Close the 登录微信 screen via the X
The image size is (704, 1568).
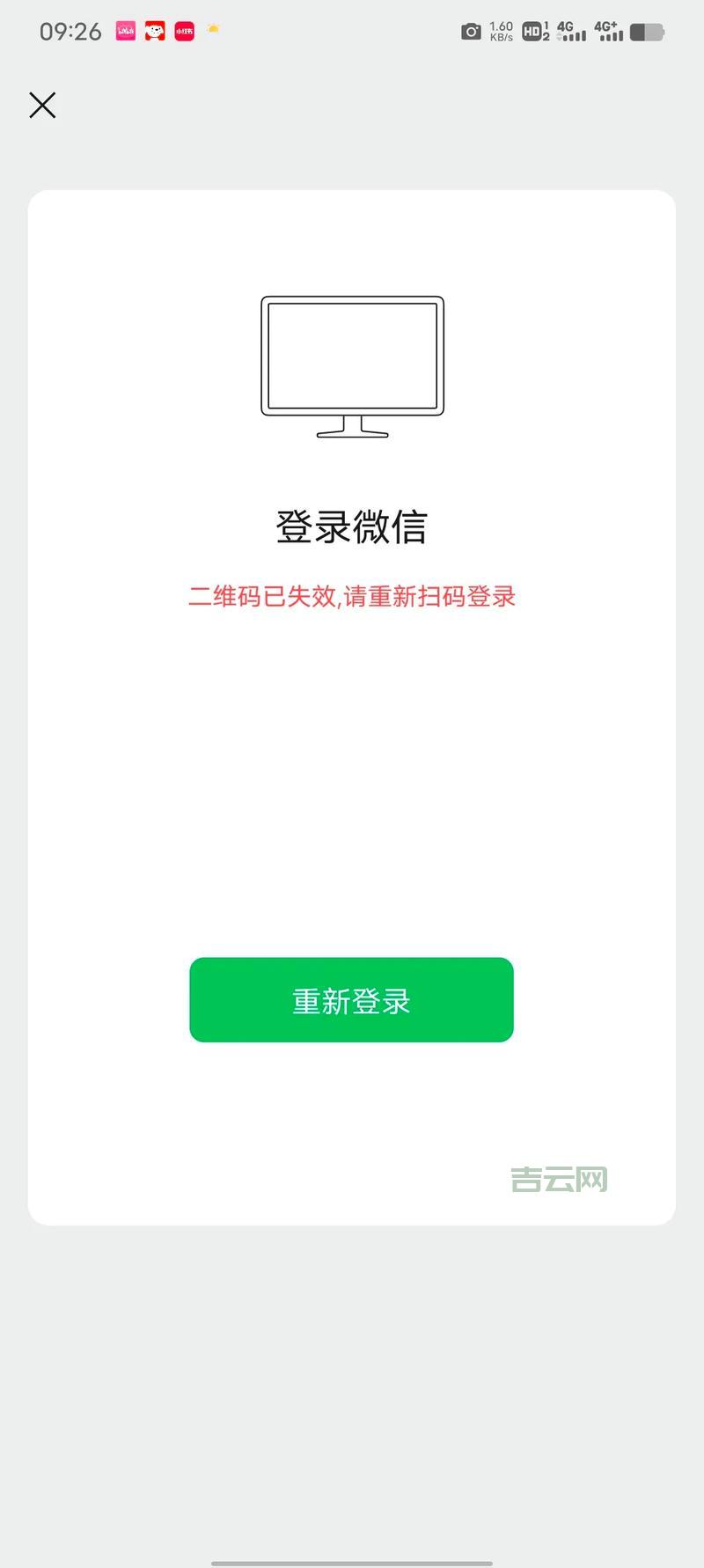tap(41, 105)
